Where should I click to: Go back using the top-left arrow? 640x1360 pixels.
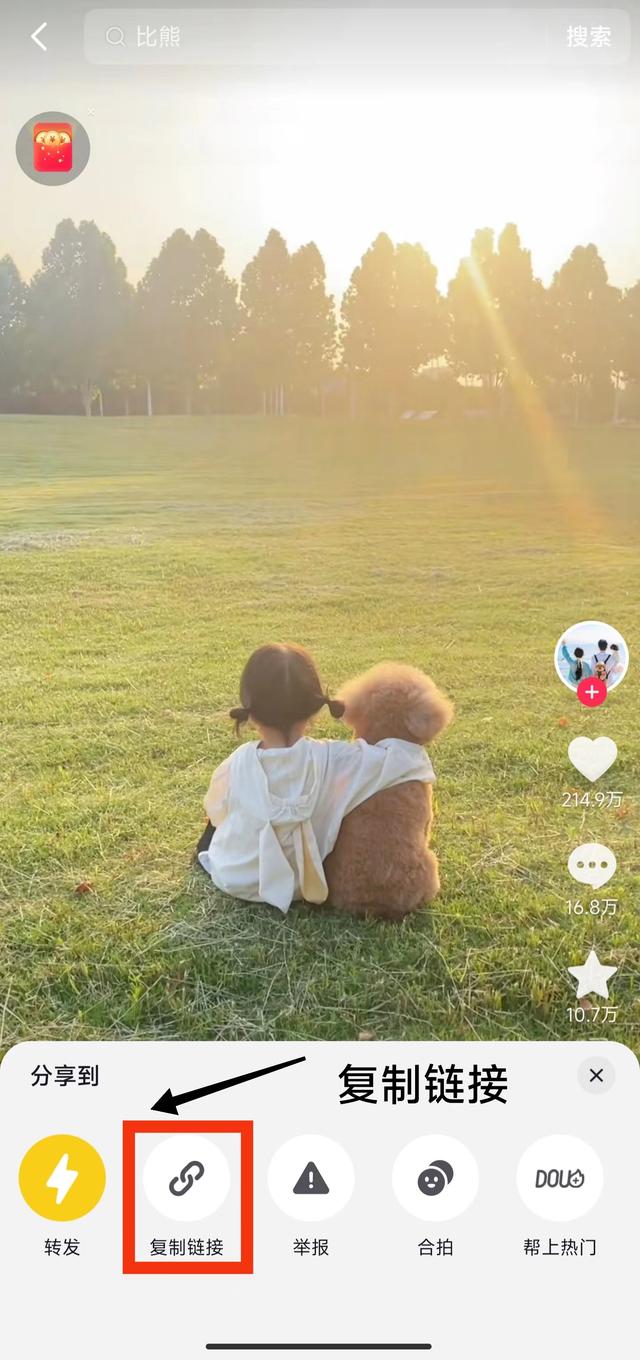coord(39,38)
